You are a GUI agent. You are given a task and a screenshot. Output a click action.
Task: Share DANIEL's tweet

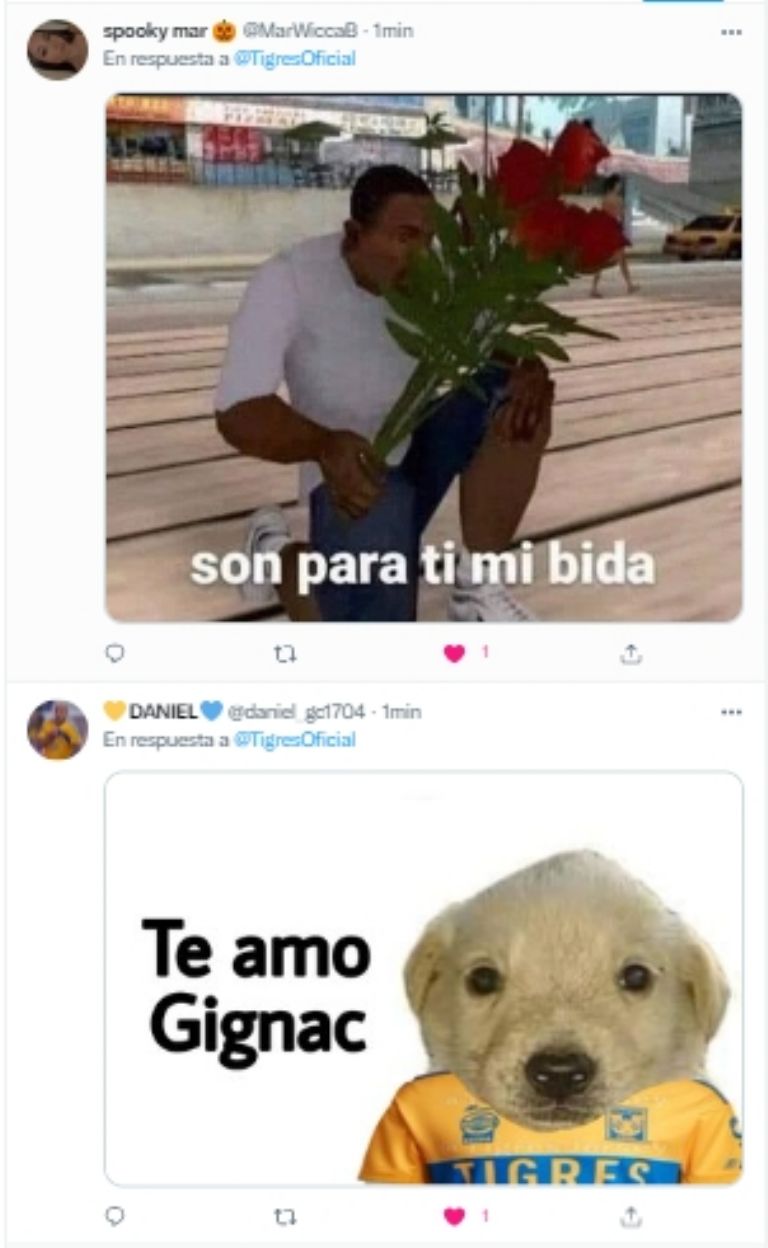630,1216
